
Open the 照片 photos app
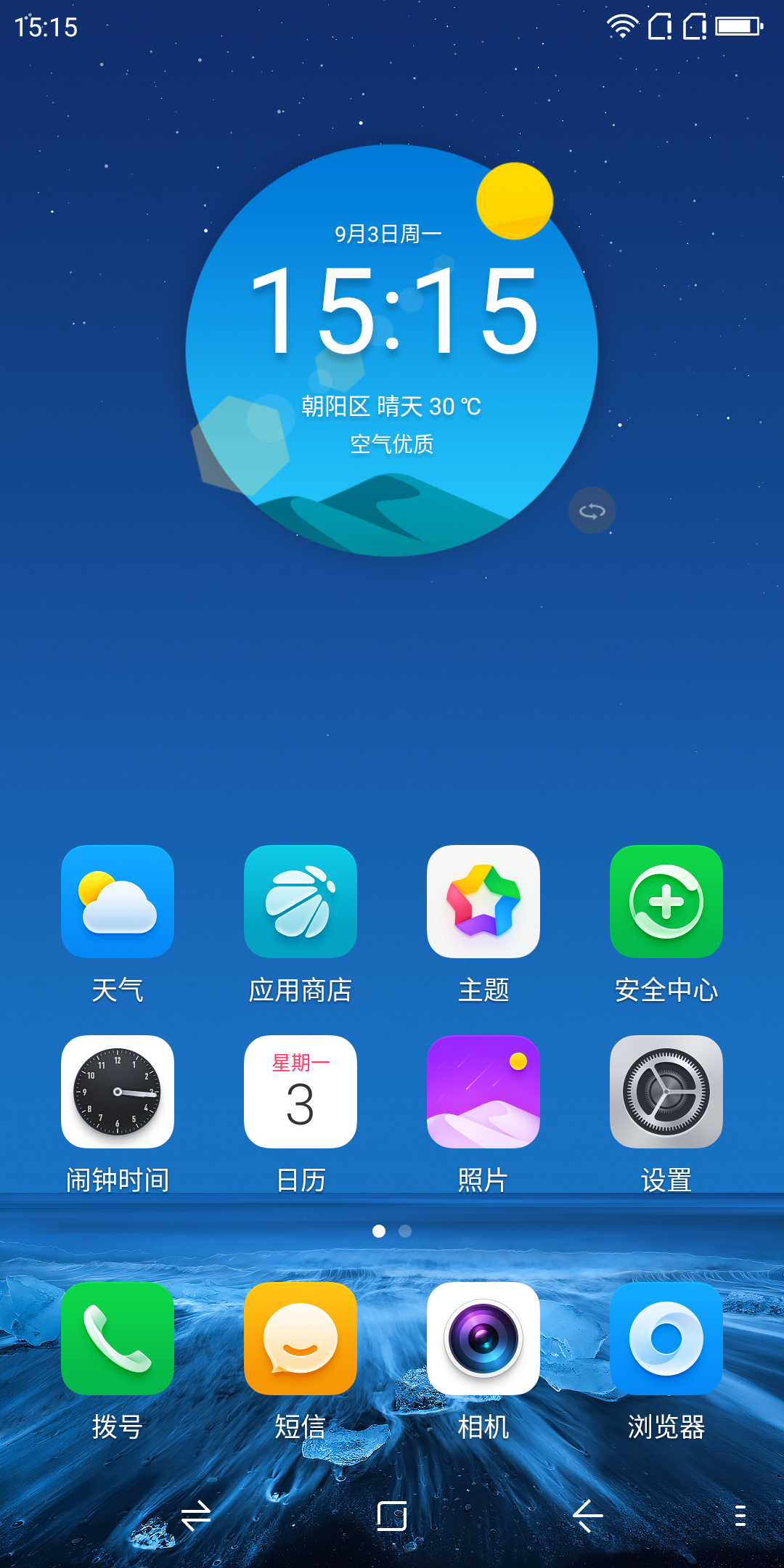[483, 1092]
